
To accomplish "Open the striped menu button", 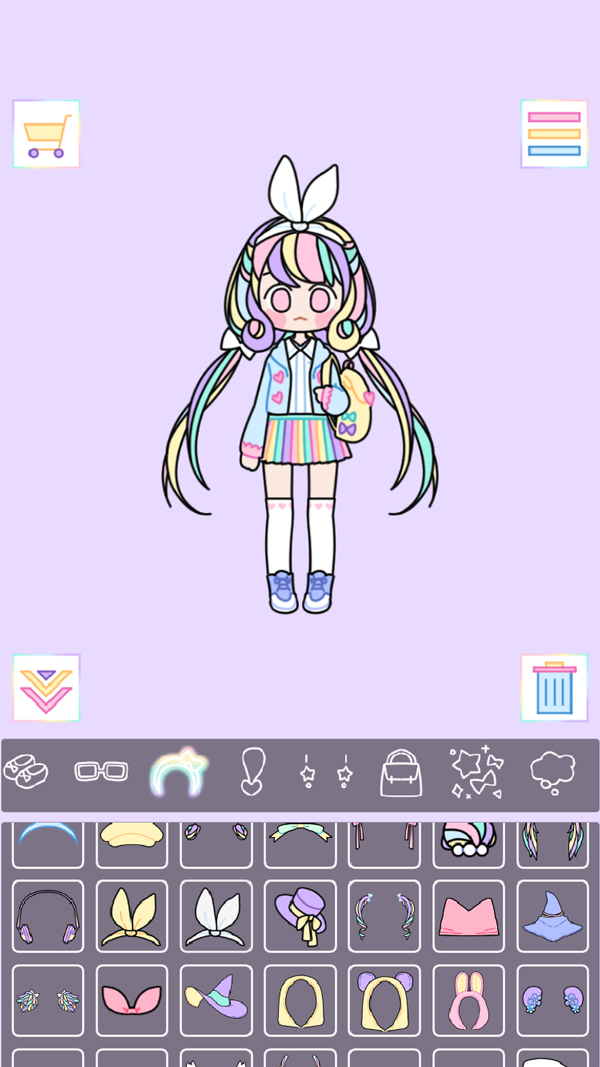I will (x=554, y=134).
